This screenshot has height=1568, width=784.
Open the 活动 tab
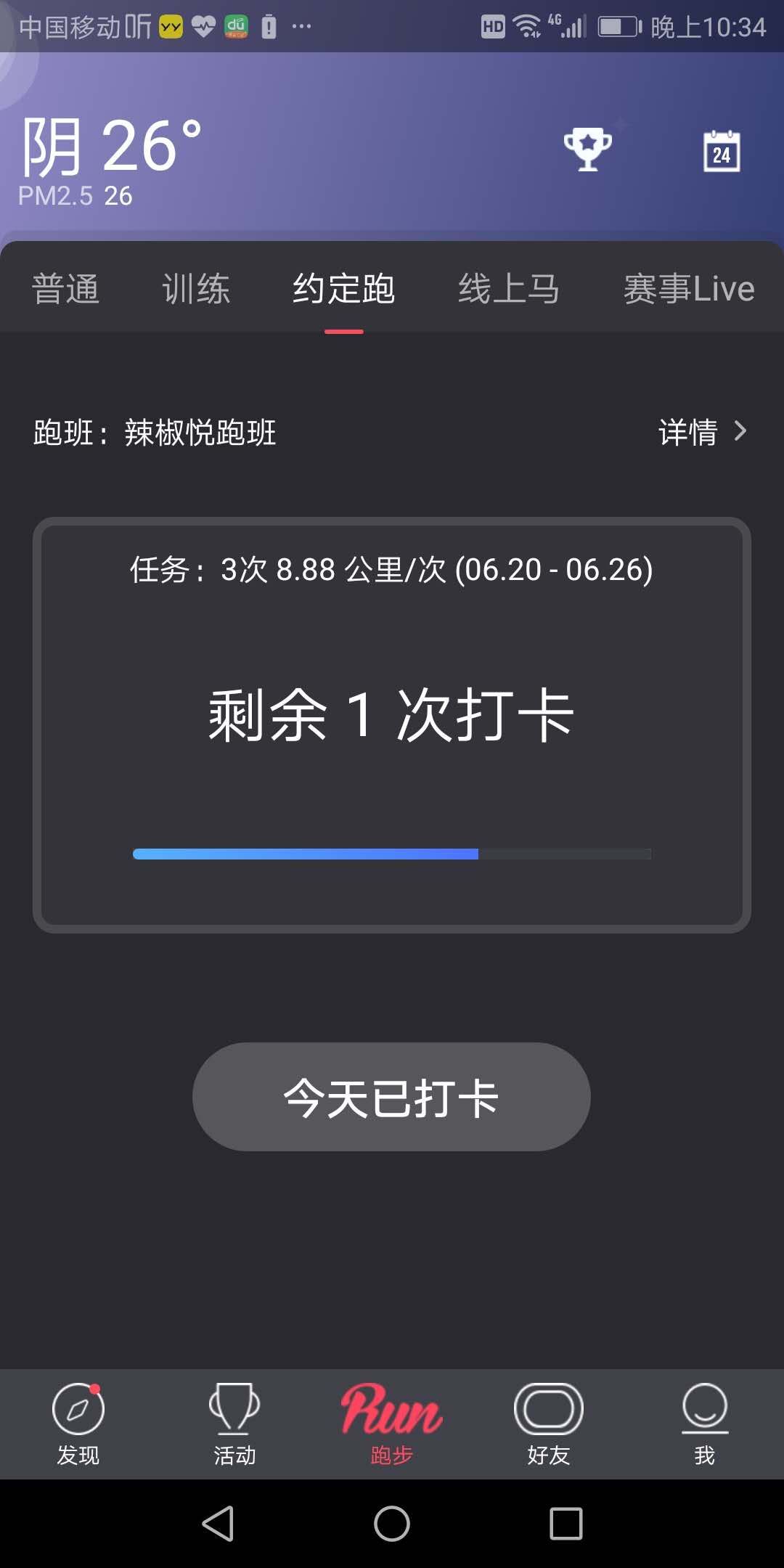coord(234,1423)
